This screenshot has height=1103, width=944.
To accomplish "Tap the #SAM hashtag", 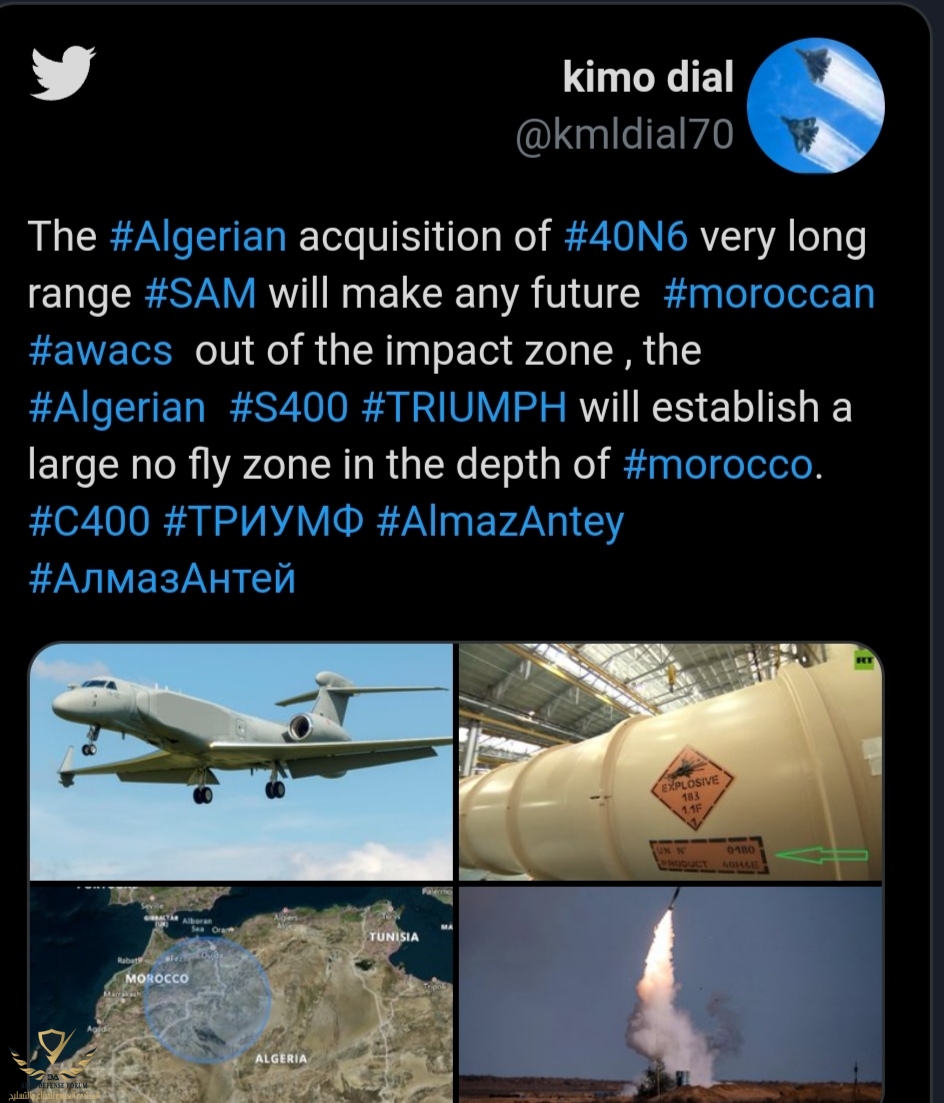I will point(200,294).
